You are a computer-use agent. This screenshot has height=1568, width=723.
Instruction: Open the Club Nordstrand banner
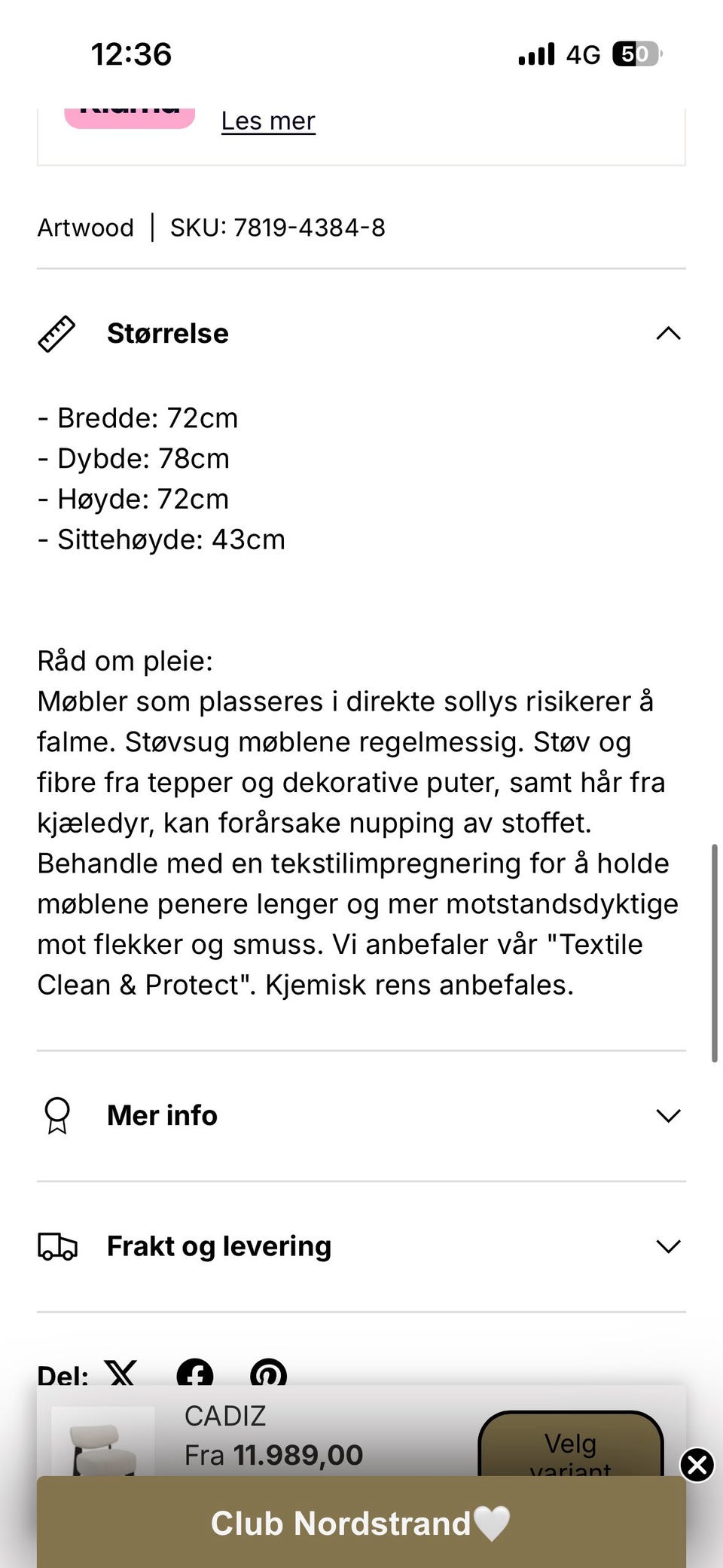point(361,1523)
